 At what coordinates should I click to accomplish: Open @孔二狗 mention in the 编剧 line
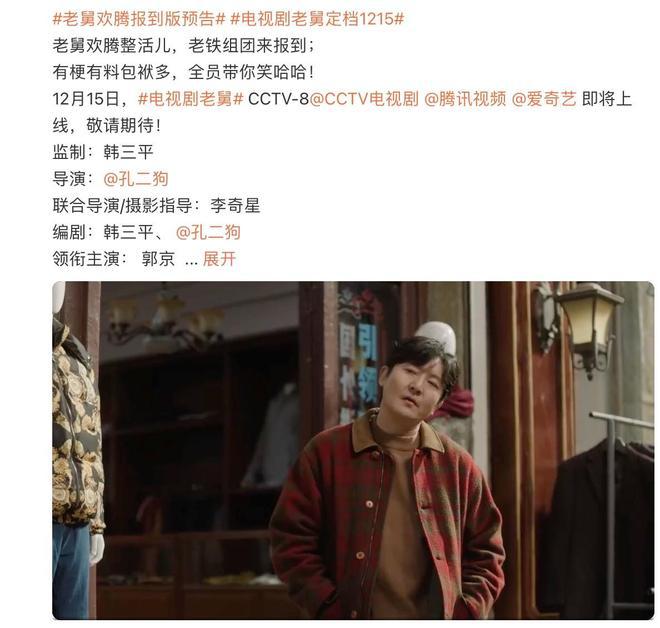(x=207, y=232)
